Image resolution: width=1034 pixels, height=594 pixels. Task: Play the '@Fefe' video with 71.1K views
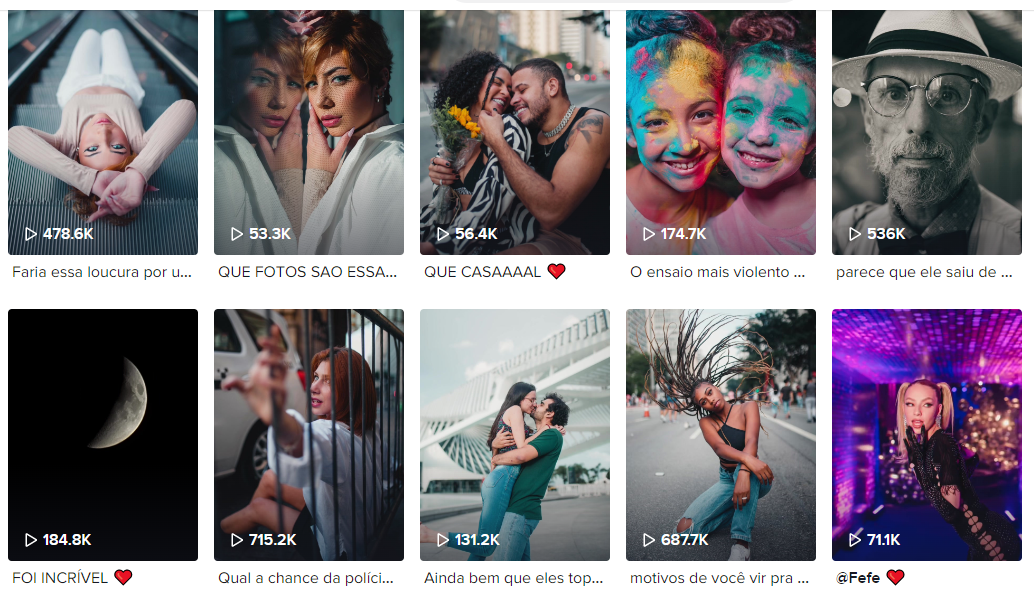927,434
